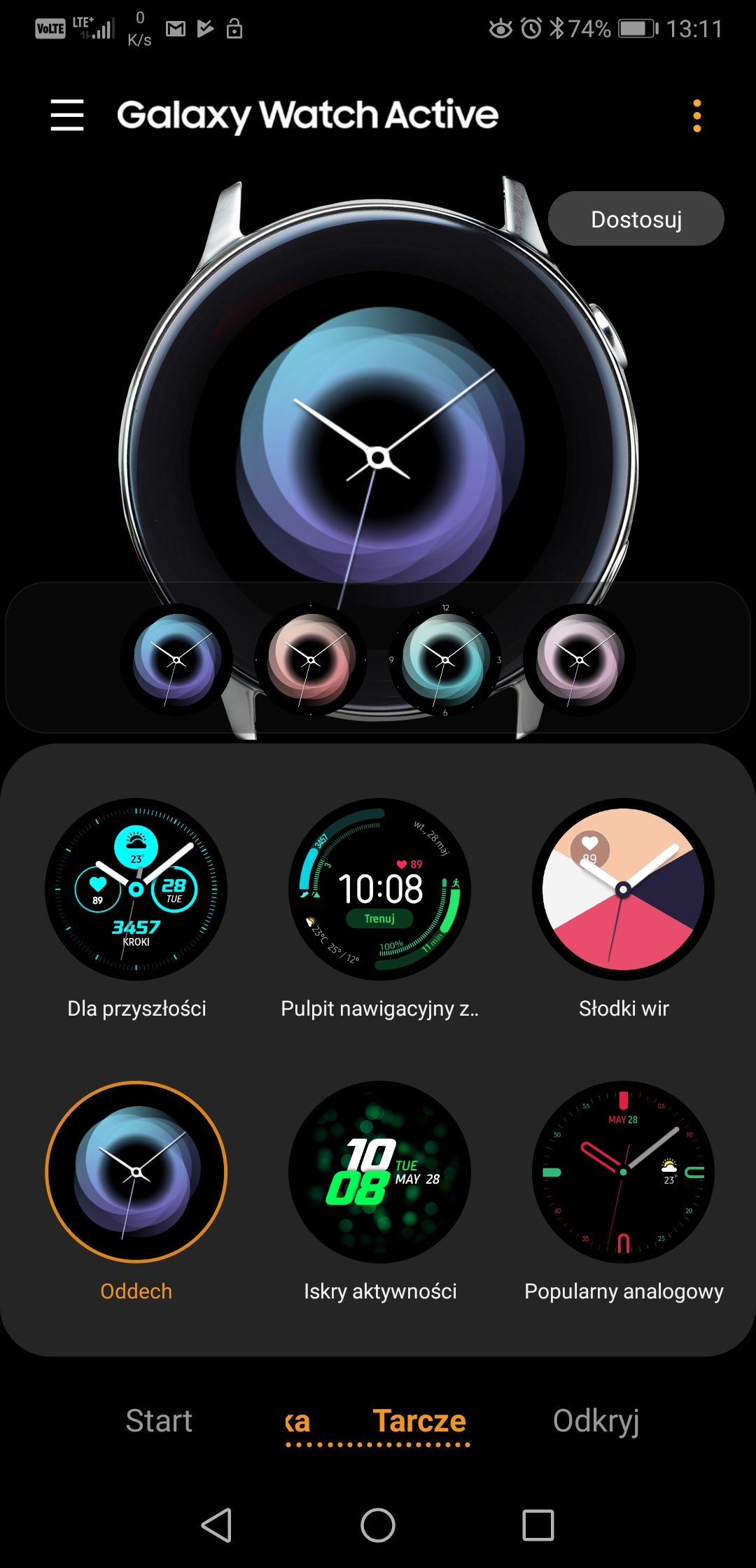Tap the Oddech watch face
This screenshot has width=756, height=1568.
pyautogui.click(x=136, y=1172)
